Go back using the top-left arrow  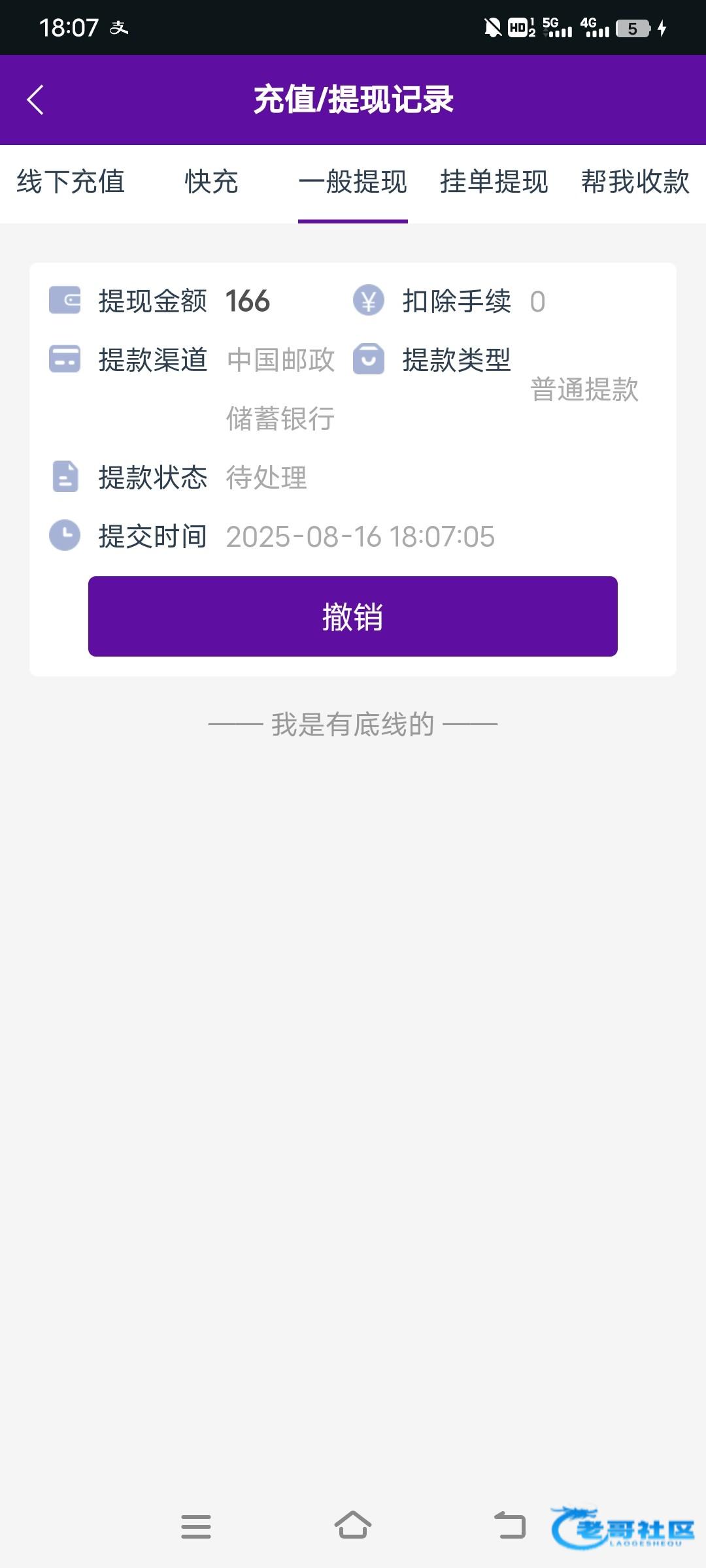click(x=35, y=100)
